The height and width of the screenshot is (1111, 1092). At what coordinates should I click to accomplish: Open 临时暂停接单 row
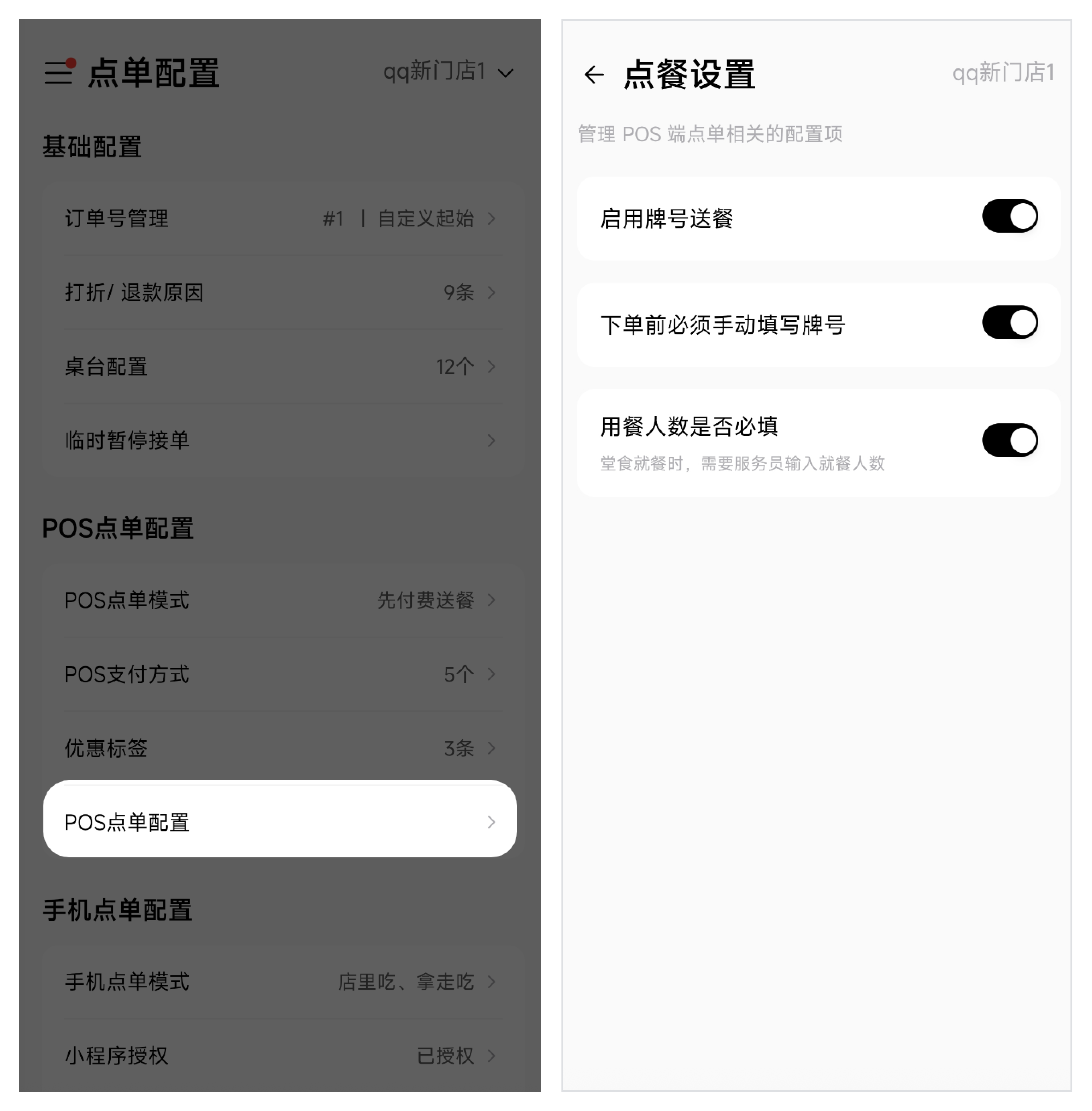click(280, 440)
